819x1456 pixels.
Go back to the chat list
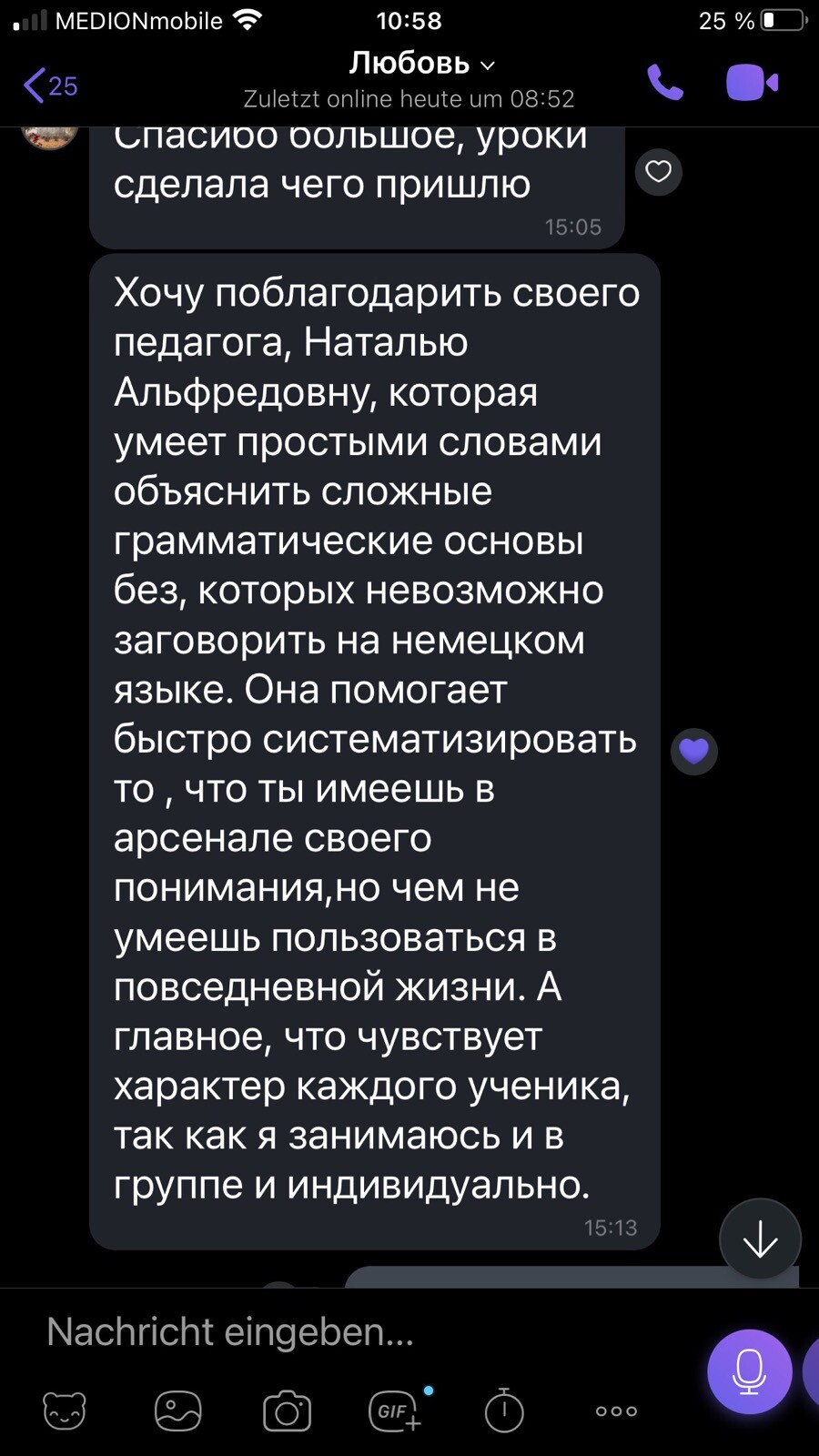tap(50, 86)
